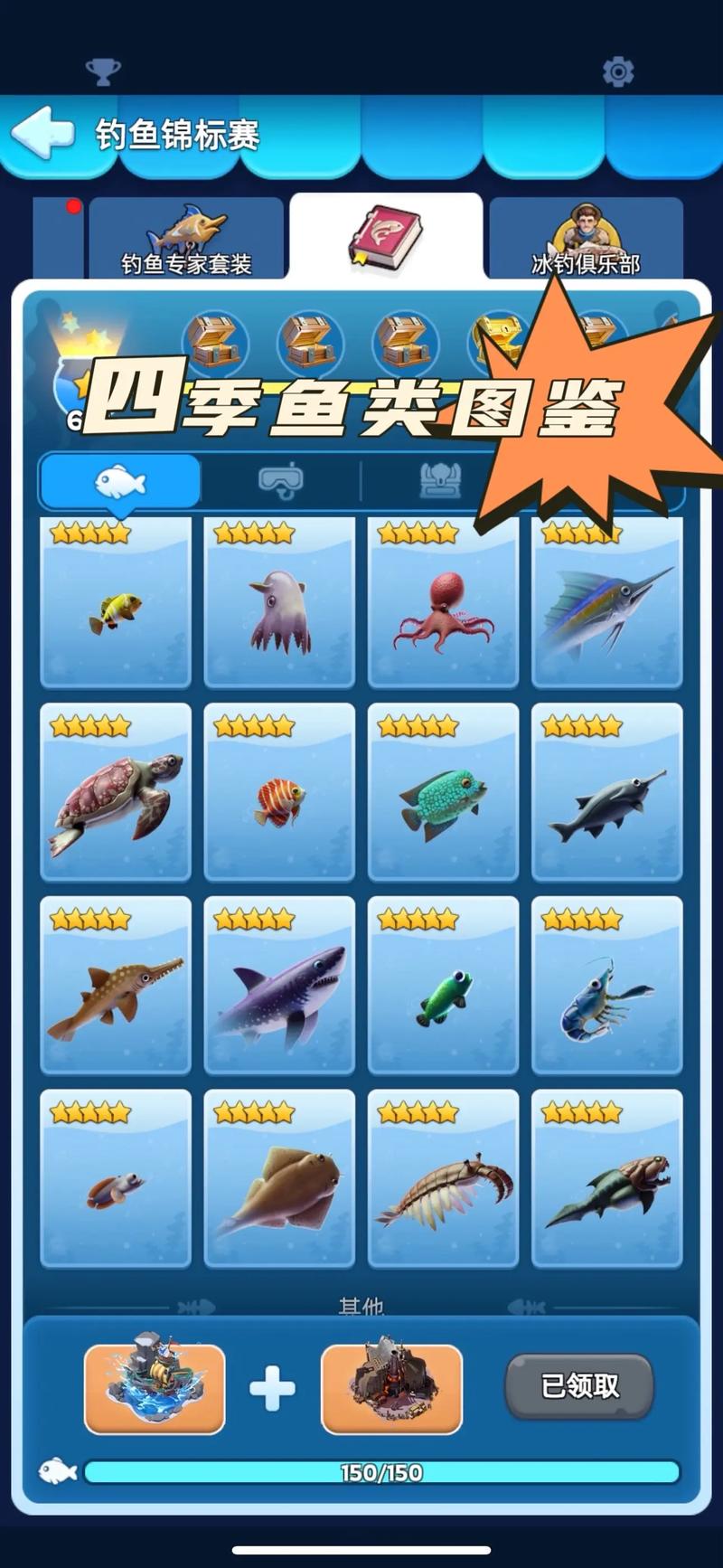This screenshot has width=723, height=1568.
Task: Go back from 钓鱼锦标赛 screen
Action: (42, 134)
